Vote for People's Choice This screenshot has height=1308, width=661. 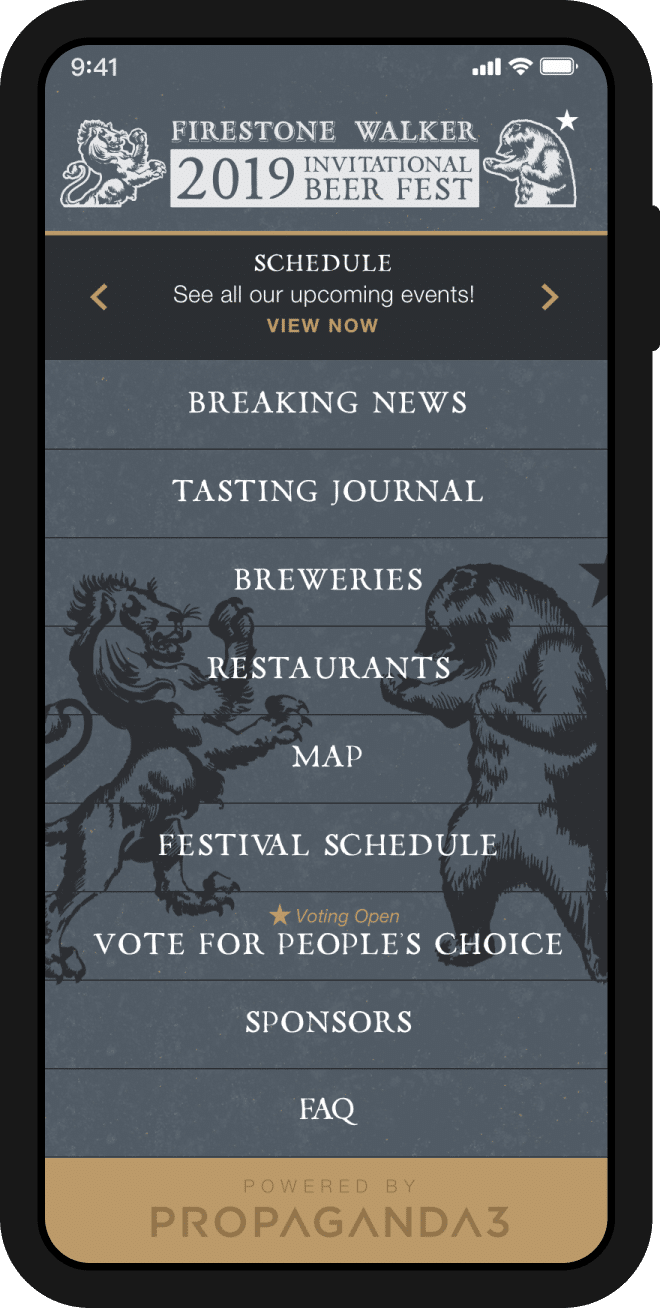(327, 943)
